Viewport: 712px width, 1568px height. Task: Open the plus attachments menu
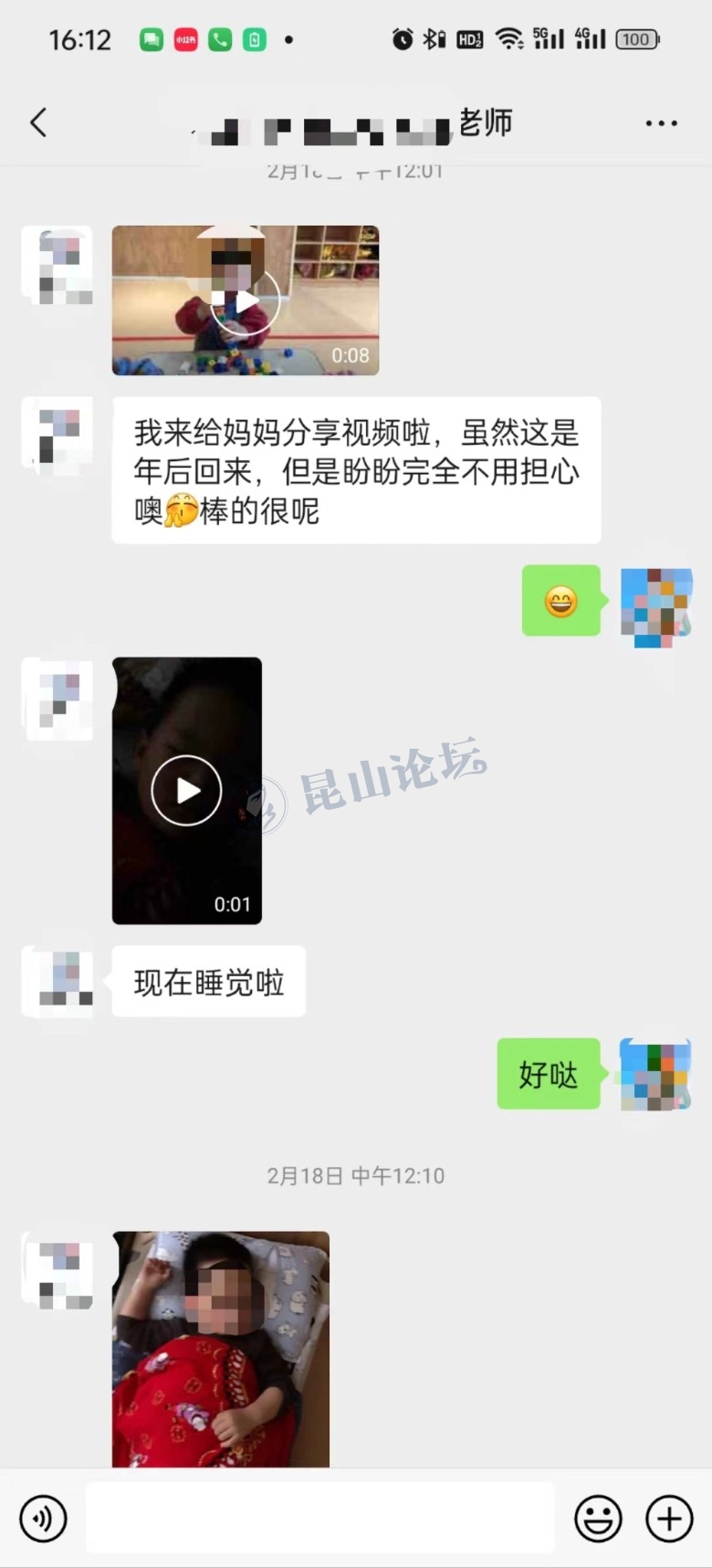[x=669, y=1519]
